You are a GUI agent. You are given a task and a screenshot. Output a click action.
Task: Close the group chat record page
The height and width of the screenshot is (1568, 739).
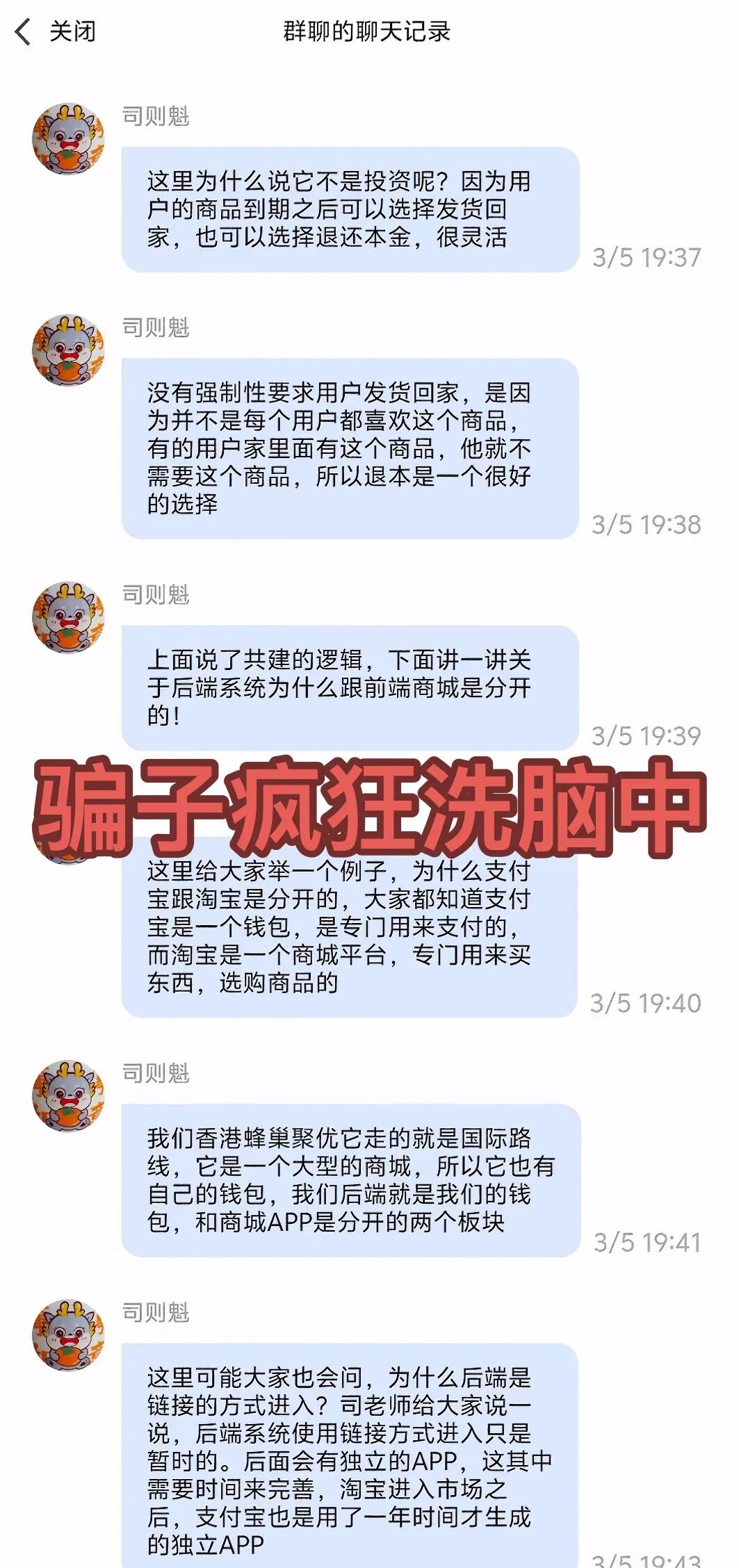tap(56, 32)
